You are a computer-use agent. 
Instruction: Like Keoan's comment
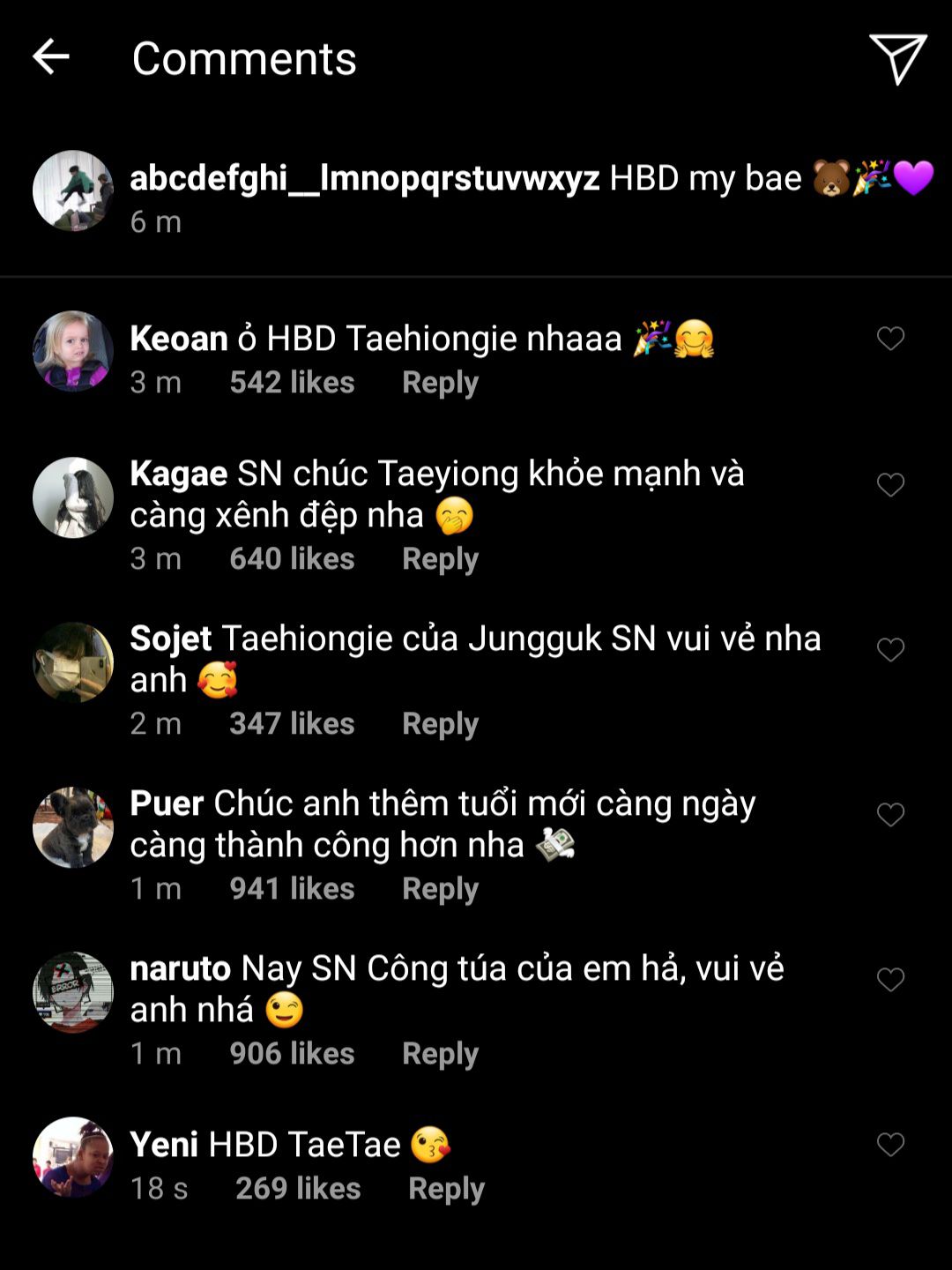890,339
